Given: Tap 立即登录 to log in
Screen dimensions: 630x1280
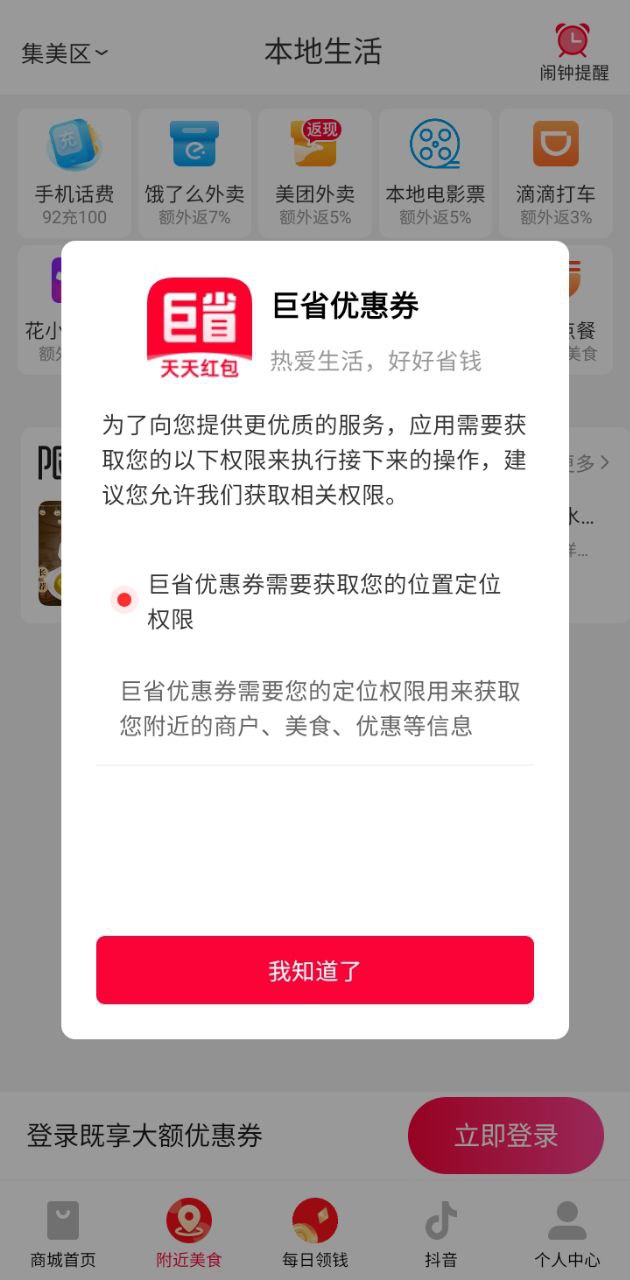Looking at the screenshot, I should click(x=506, y=1136).
